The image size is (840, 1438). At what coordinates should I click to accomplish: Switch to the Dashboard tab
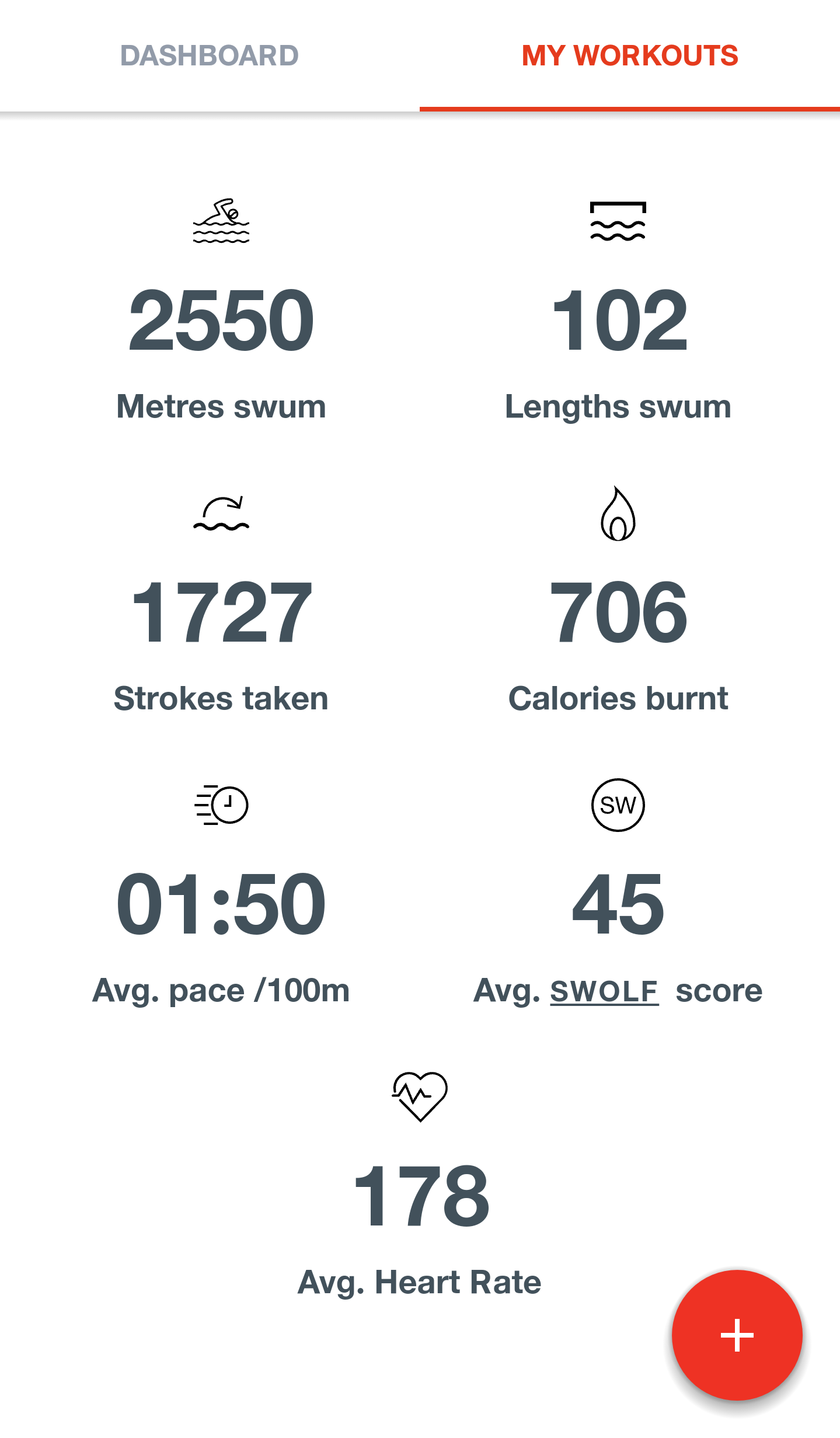click(x=210, y=55)
